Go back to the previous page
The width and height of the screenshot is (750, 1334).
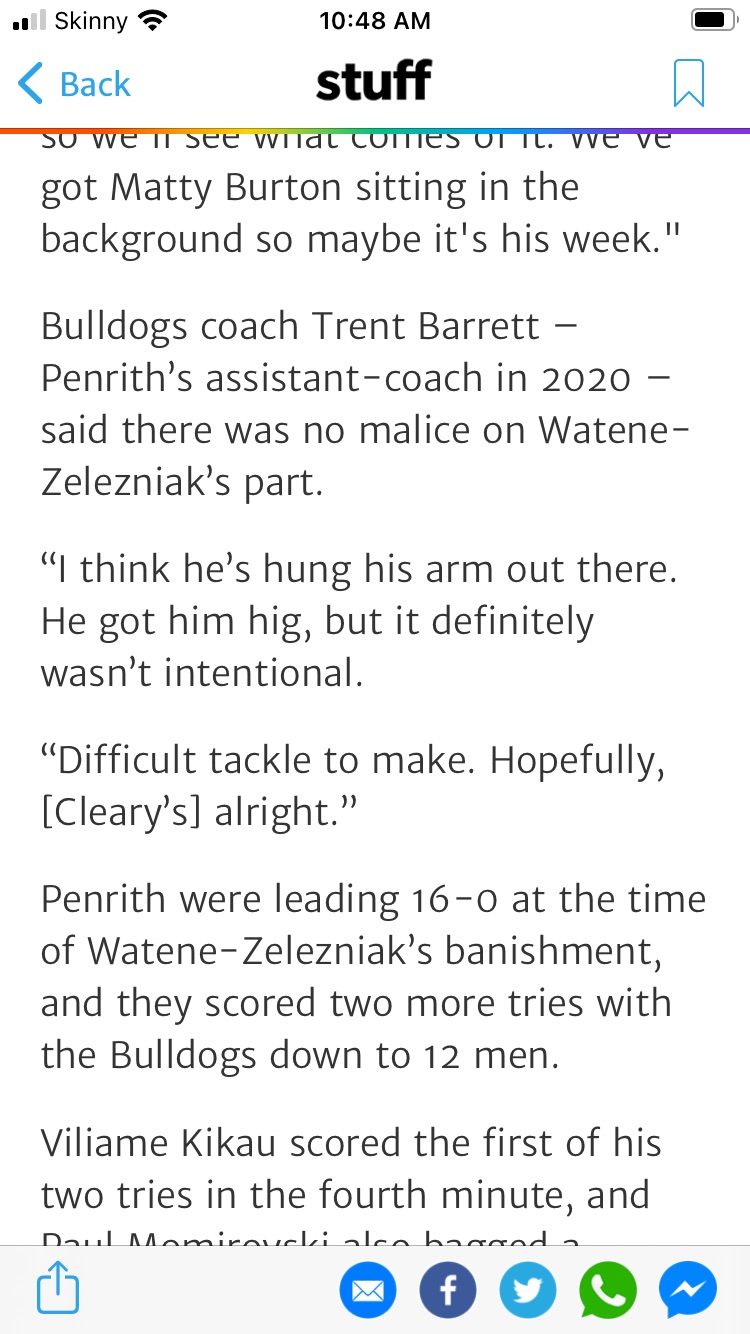tap(75, 84)
